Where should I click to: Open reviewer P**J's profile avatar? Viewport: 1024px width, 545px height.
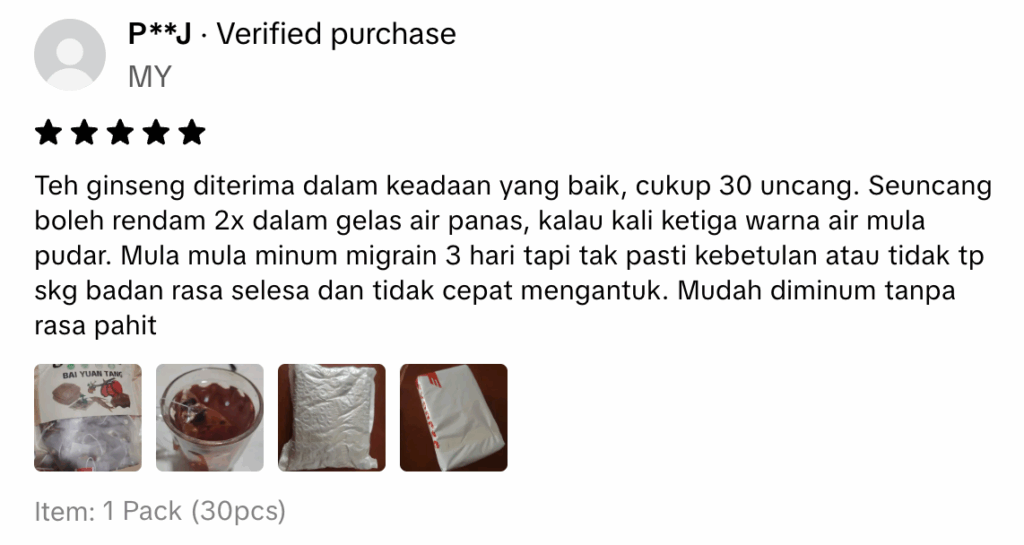click(70, 55)
